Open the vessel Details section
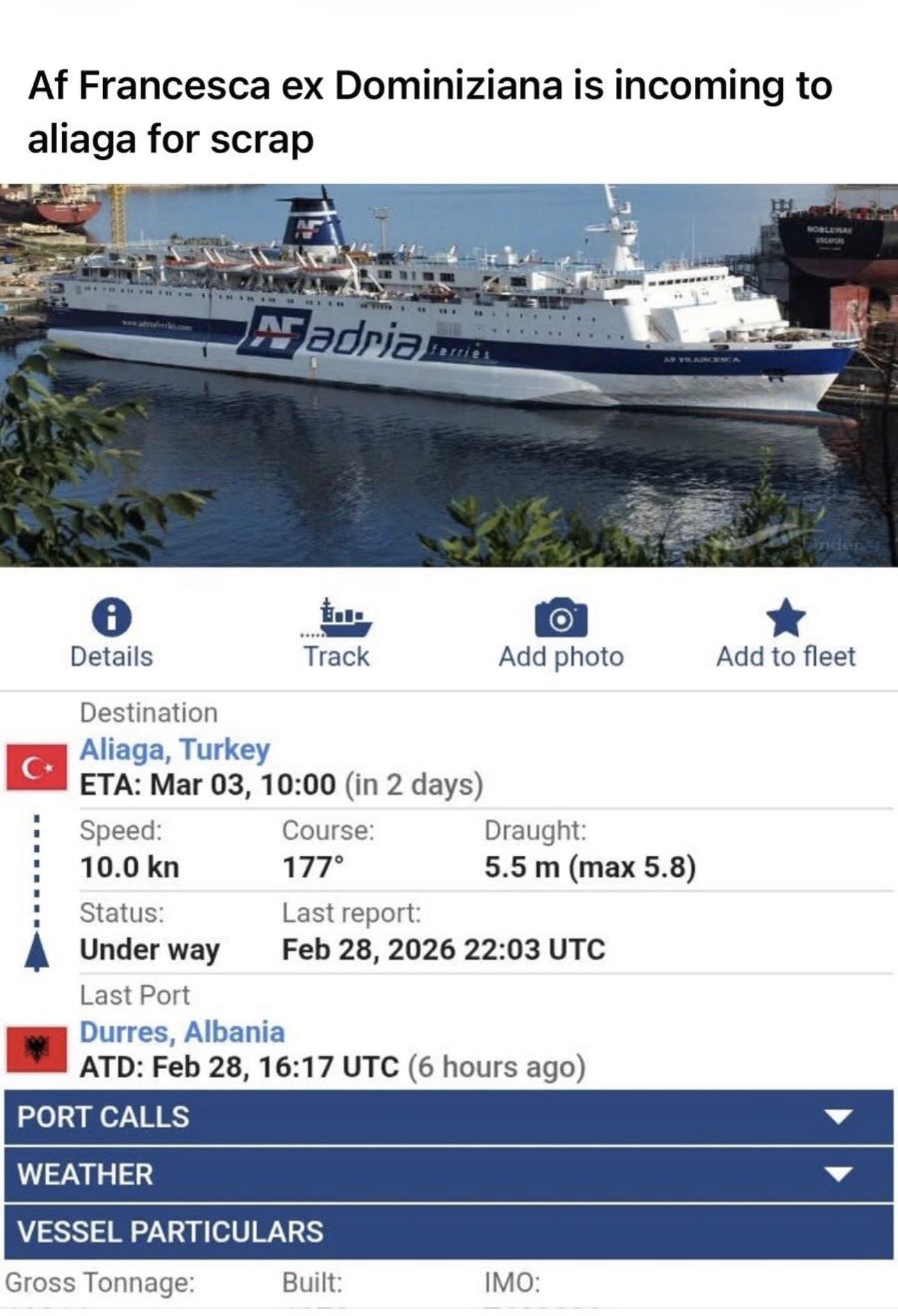 (111, 633)
